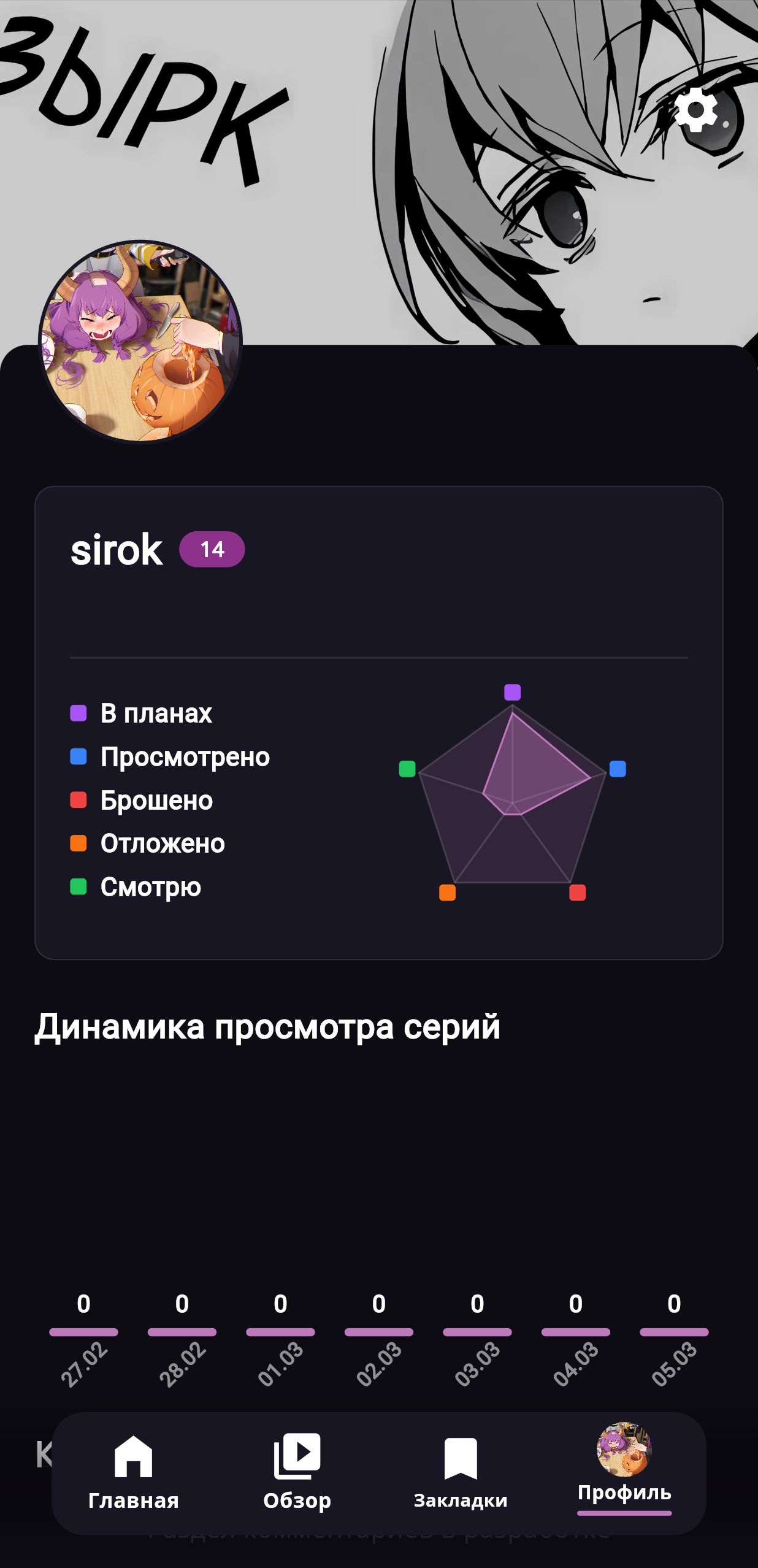Tap the round profile avatar picture
758x1568 pixels.
(x=140, y=341)
